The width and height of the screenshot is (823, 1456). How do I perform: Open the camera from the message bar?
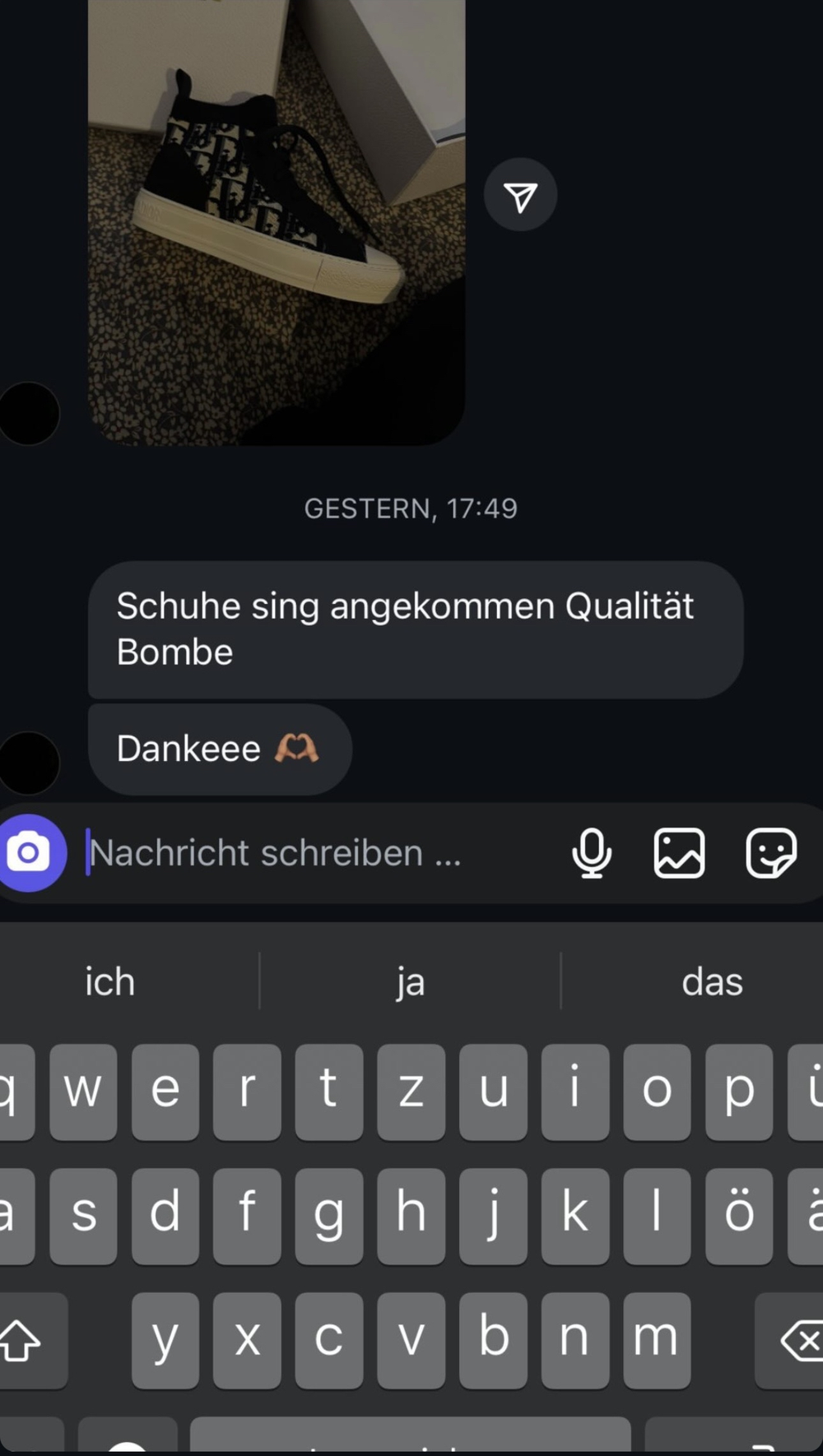click(x=30, y=853)
